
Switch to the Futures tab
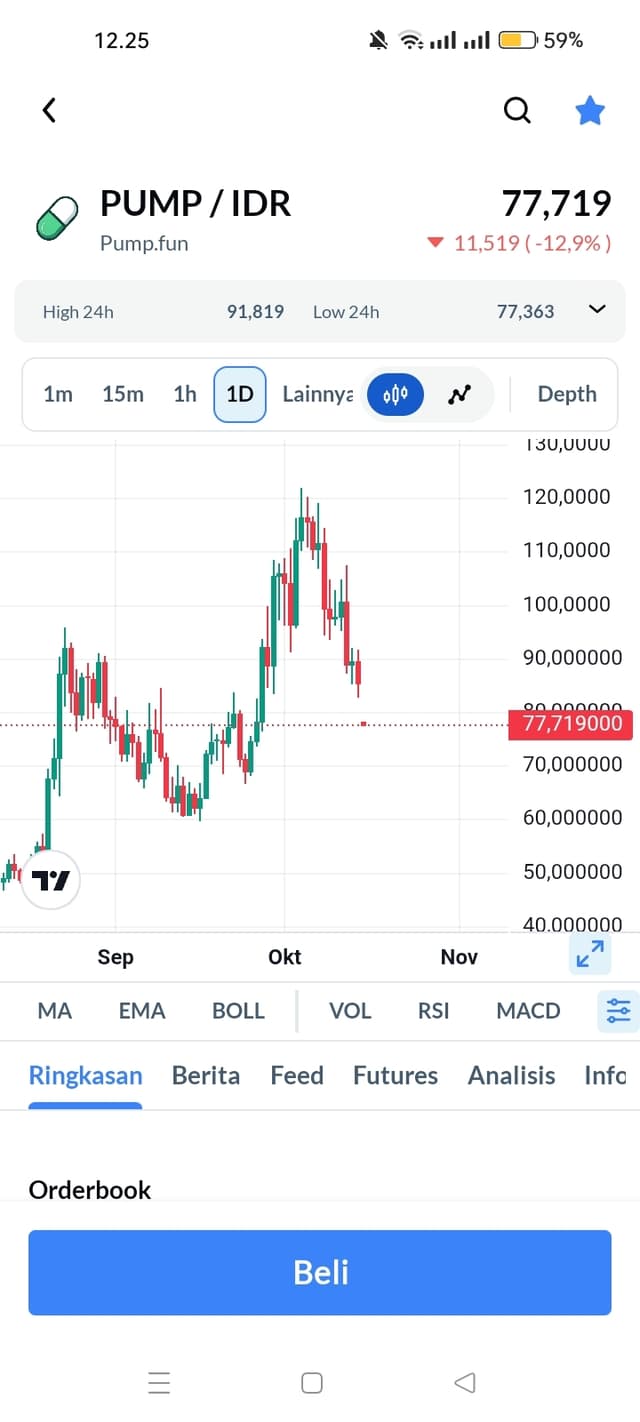pyautogui.click(x=395, y=1076)
